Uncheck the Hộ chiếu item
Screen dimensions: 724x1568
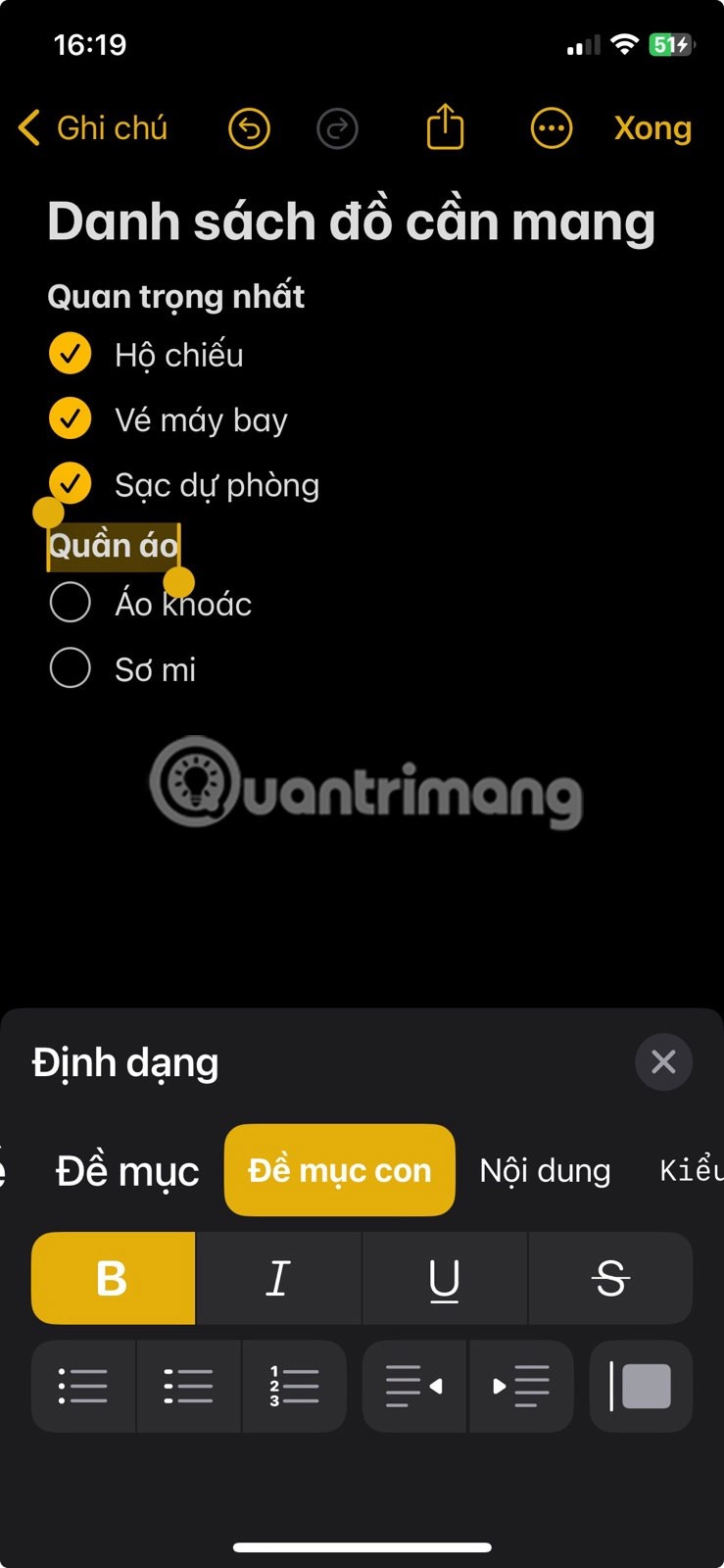click(71, 355)
